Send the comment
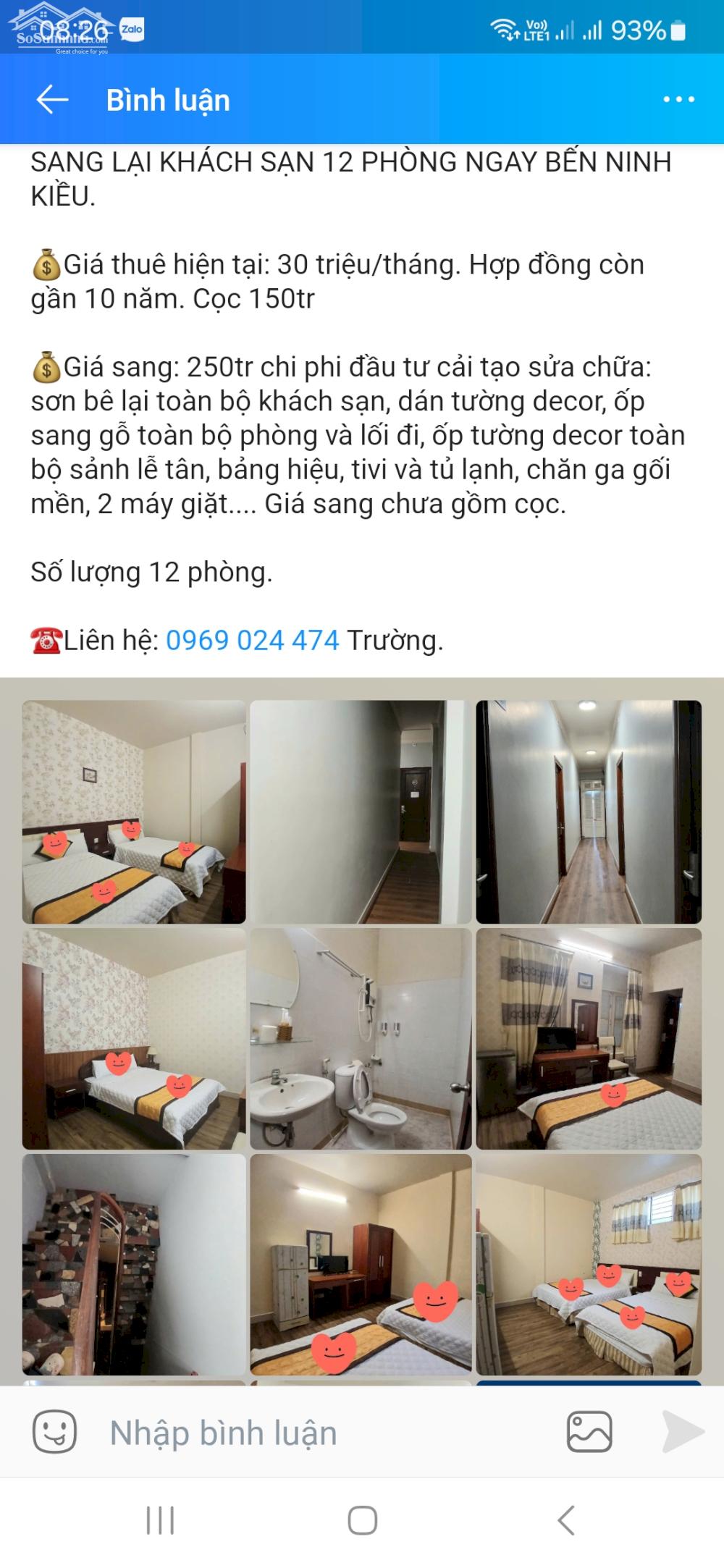Screen dimensions: 724x1568 click(682, 1432)
